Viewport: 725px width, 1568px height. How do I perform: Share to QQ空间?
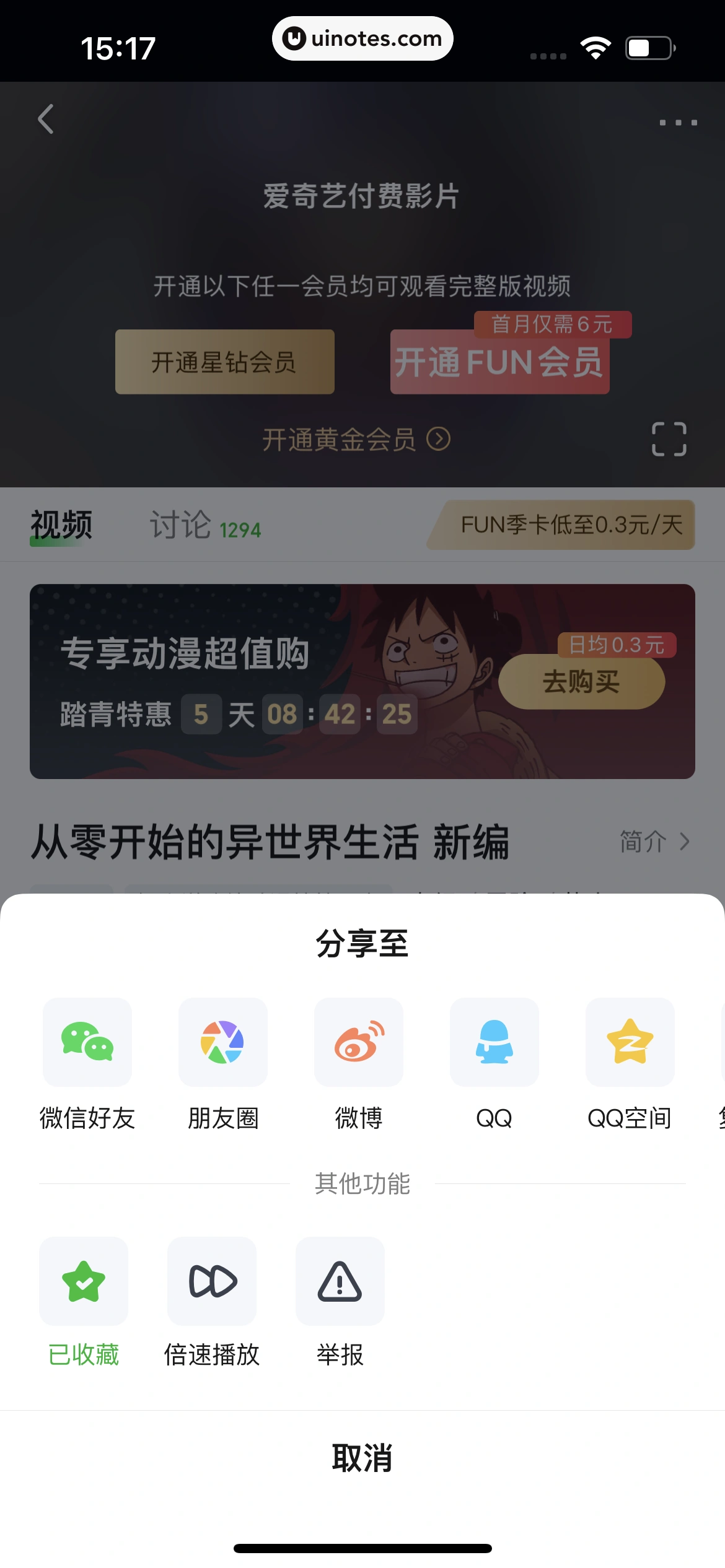coord(630,1042)
